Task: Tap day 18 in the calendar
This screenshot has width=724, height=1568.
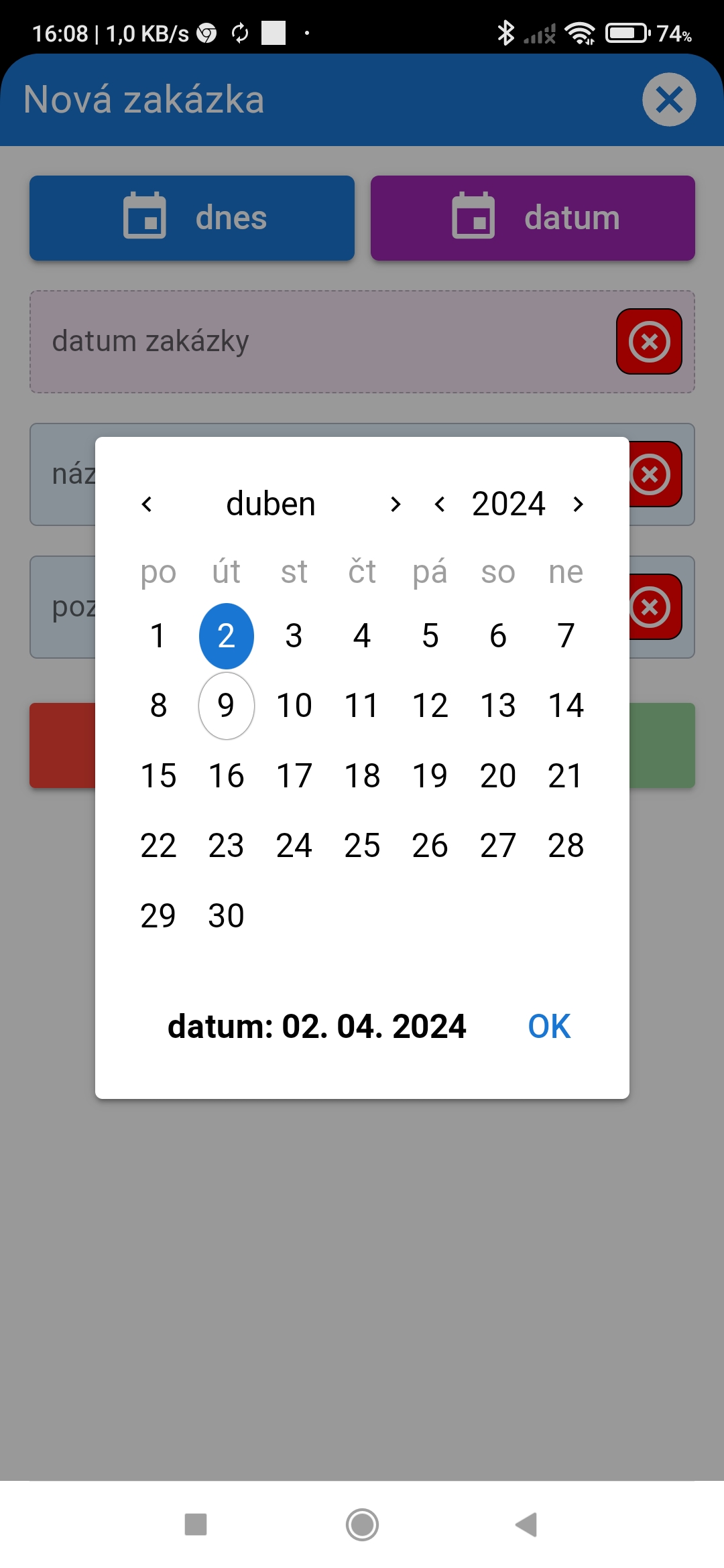Action: (362, 776)
